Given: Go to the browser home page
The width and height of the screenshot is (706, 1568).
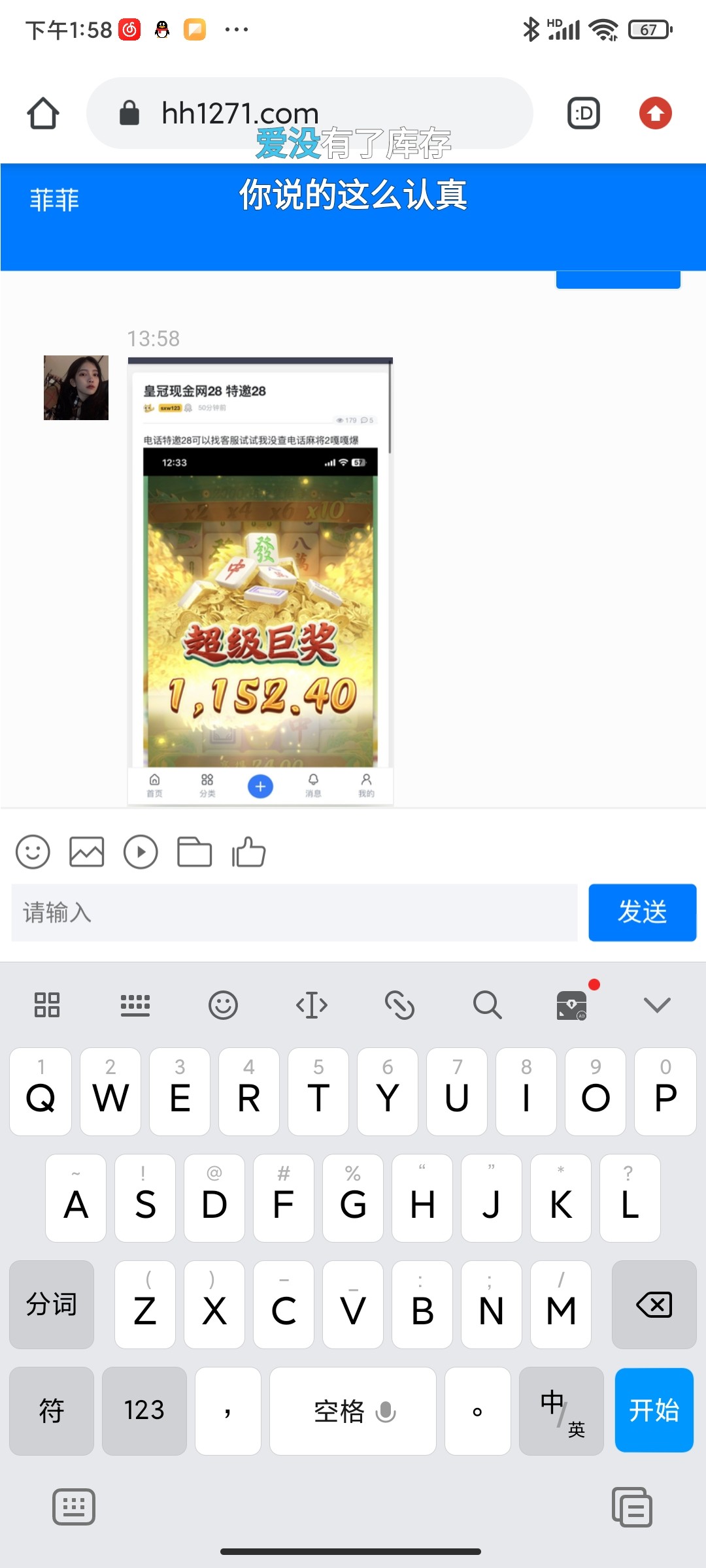Looking at the screenshot, I should (x=43, y=114).
